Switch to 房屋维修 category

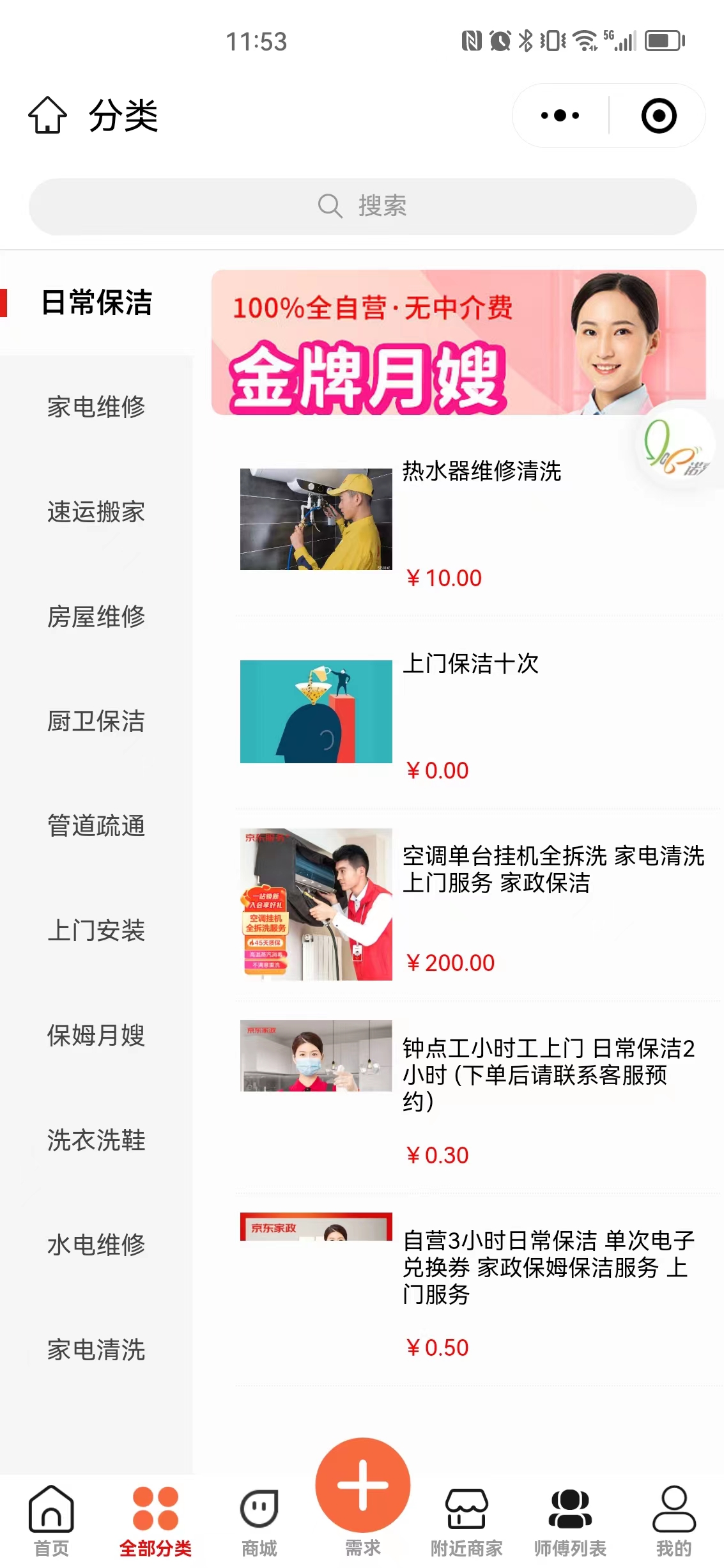pos(96,617)
